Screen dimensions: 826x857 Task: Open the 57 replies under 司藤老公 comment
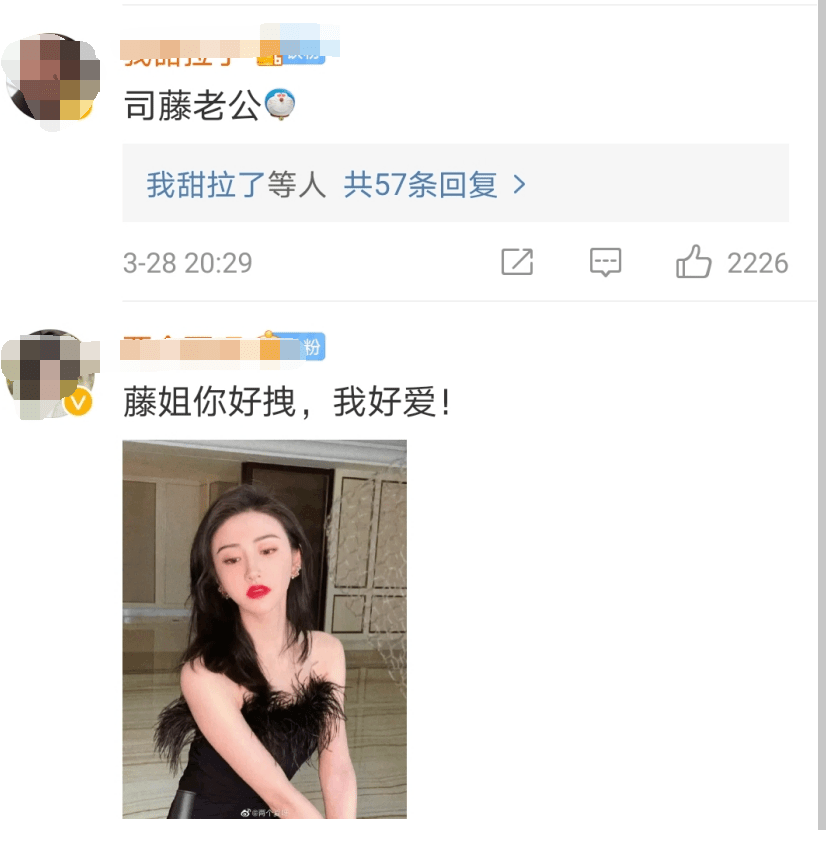click(x=435, y=185)
